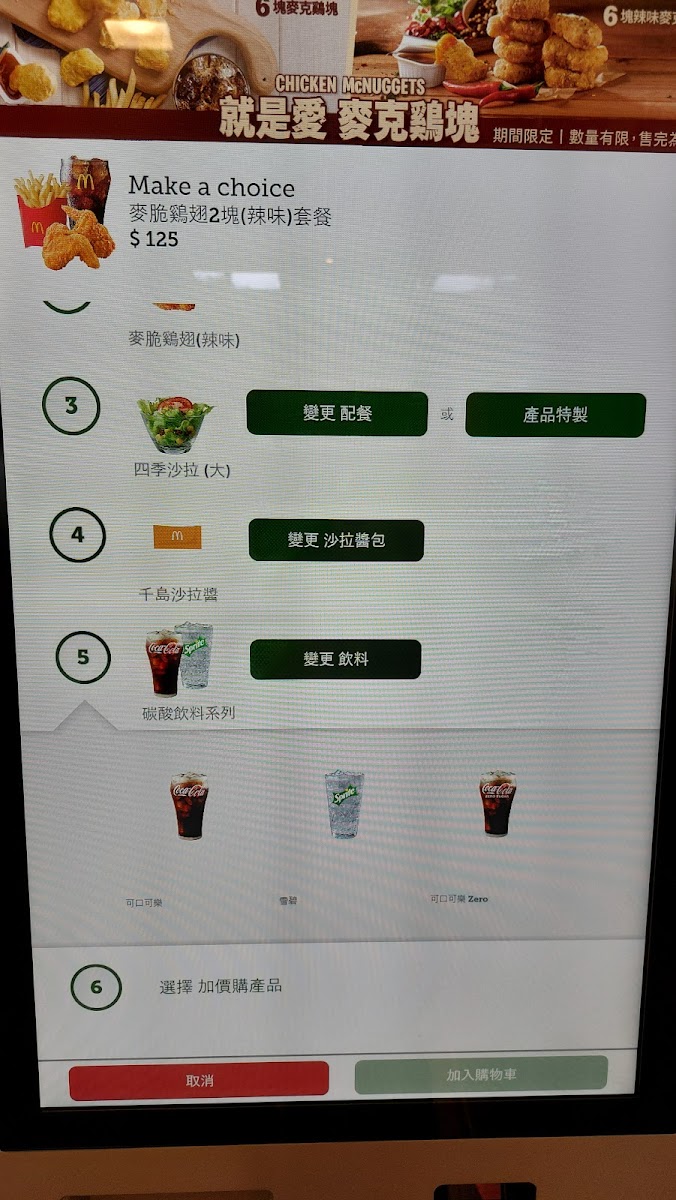Change the salad dressing via 變更 沙拉醬包
676x1200 pixels.
click(336, 540)
